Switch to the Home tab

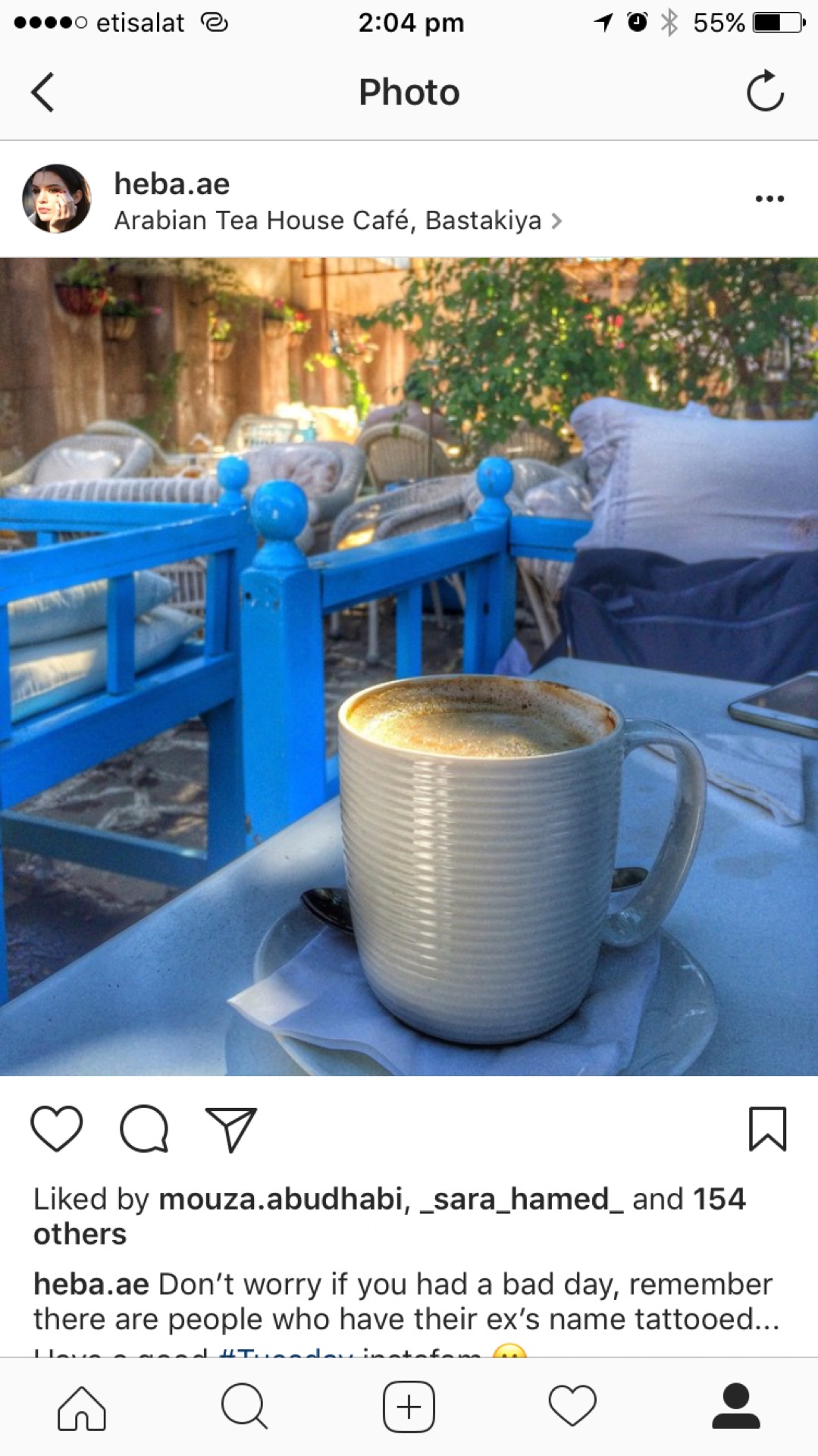(82, 1407)
